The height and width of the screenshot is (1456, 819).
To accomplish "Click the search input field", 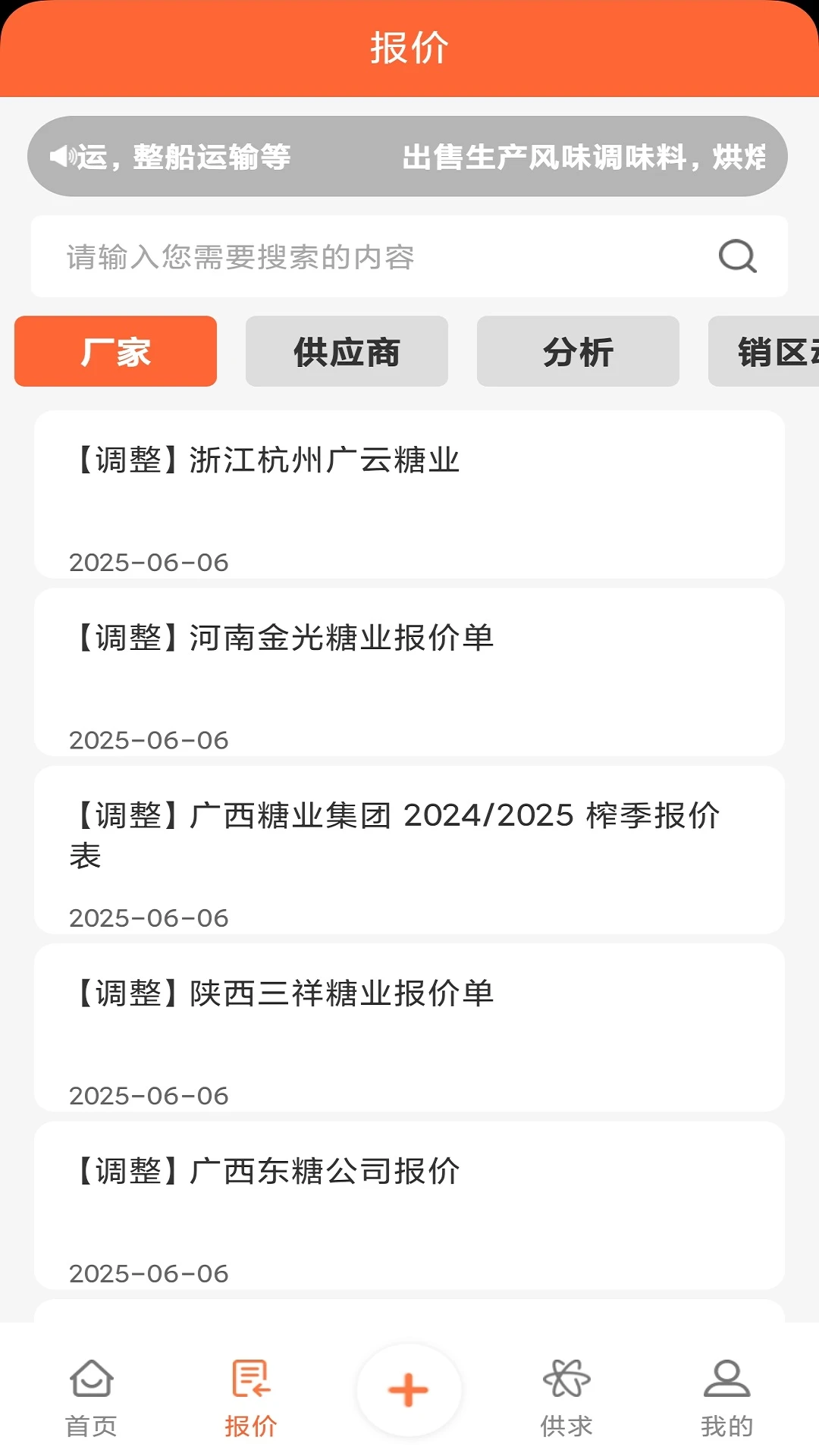I will [x=341, y=257].
